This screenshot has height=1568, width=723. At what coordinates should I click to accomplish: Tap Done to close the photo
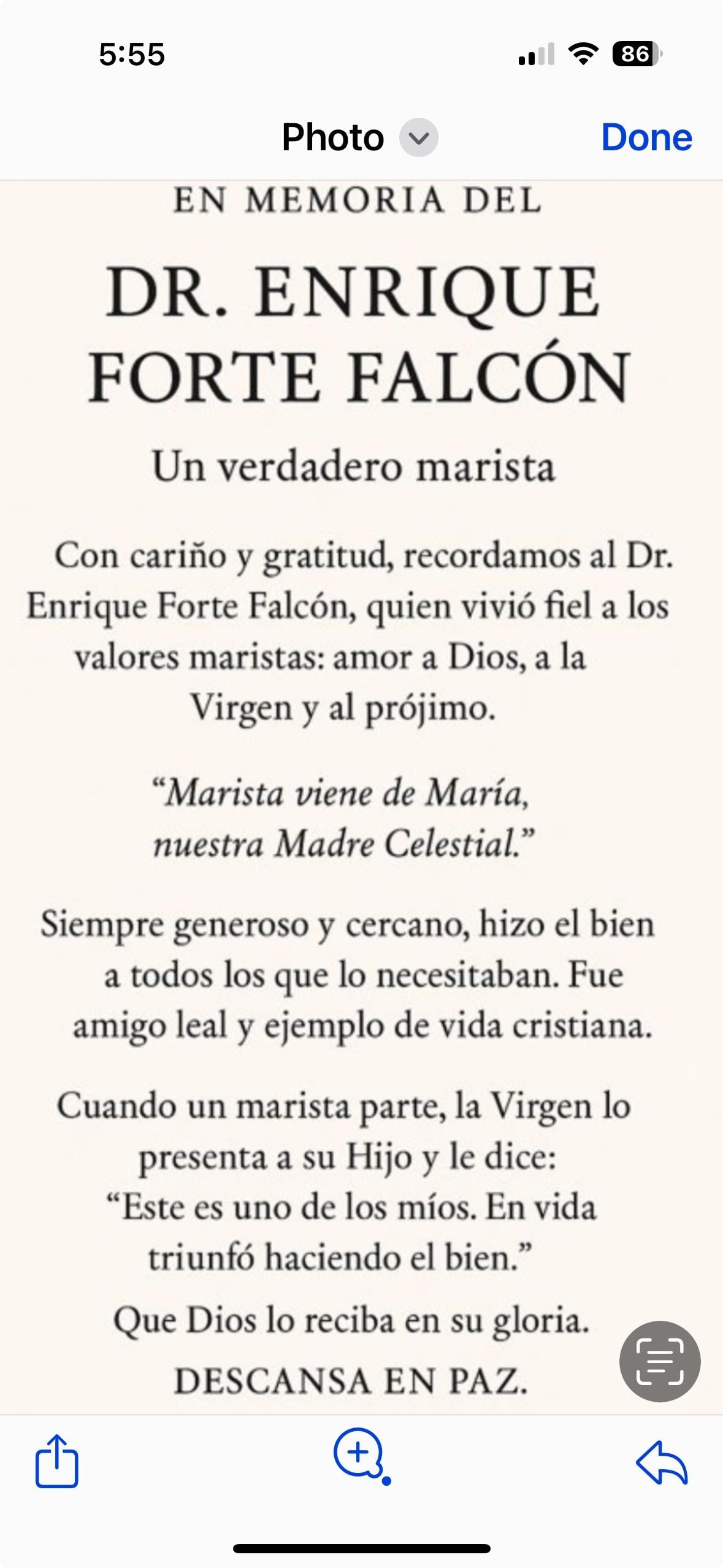(646, 137)
